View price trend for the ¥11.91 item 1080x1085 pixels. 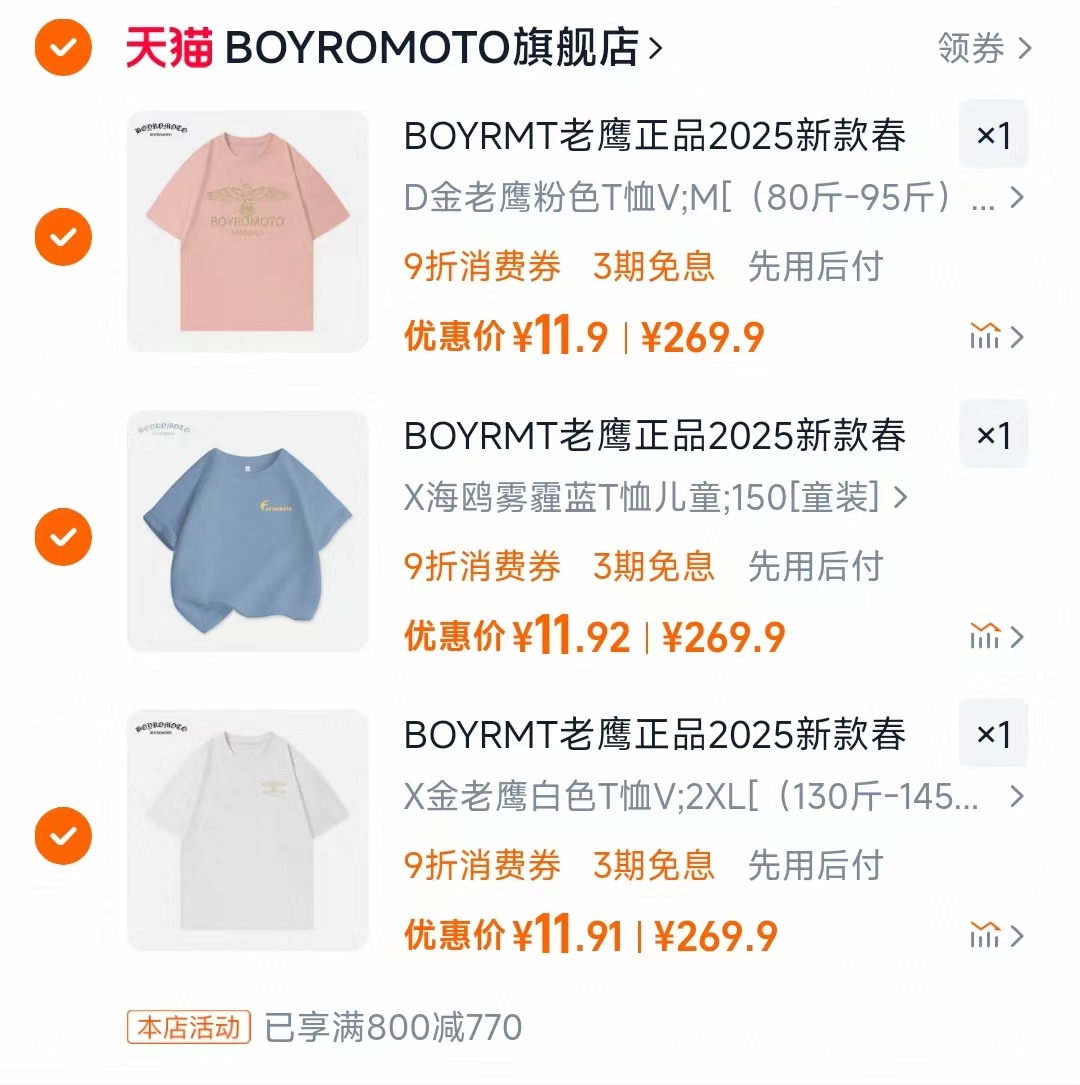996,936
